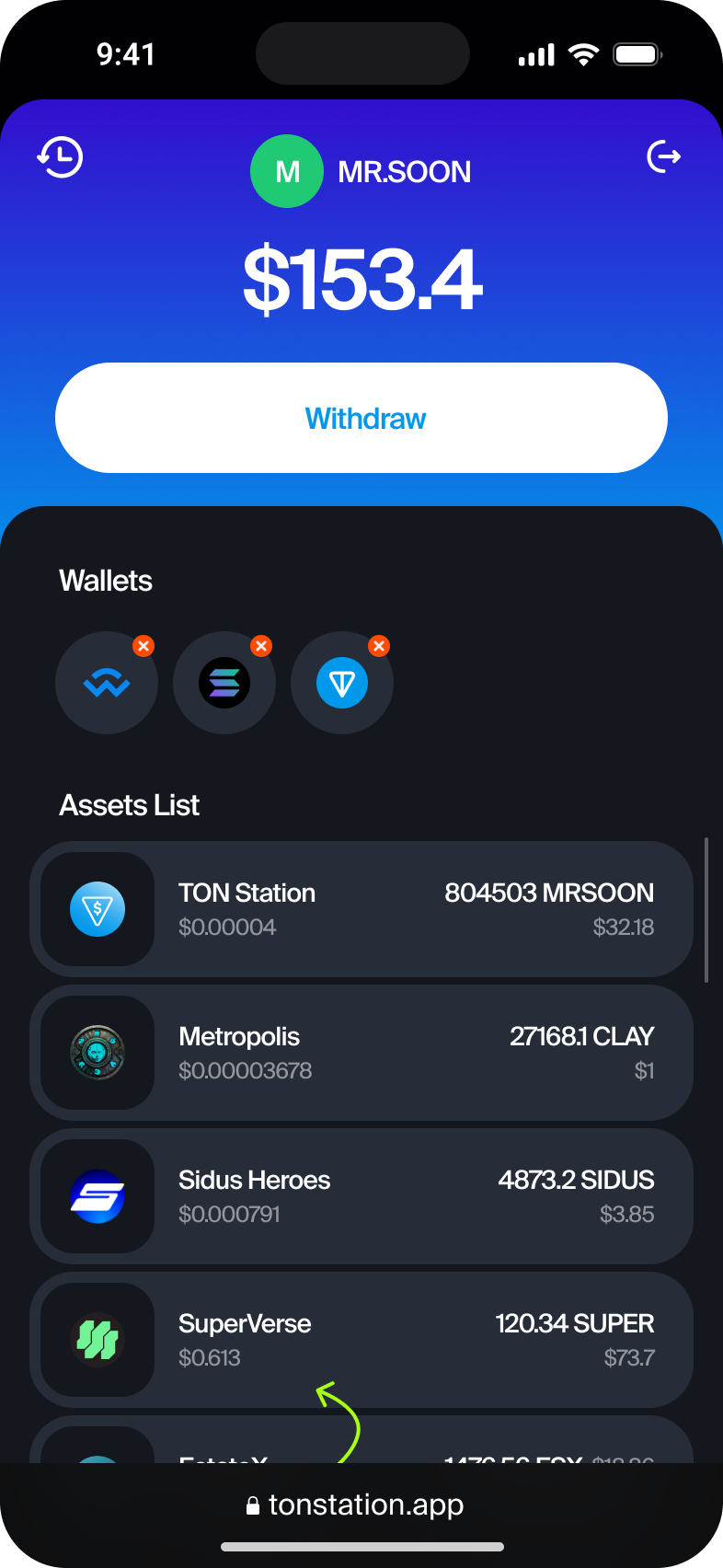Image resolution: width=723 pixels, height=1568 pixels.
Task: Open the SuperVerse SUPER asset
Action: [361, 1340]
